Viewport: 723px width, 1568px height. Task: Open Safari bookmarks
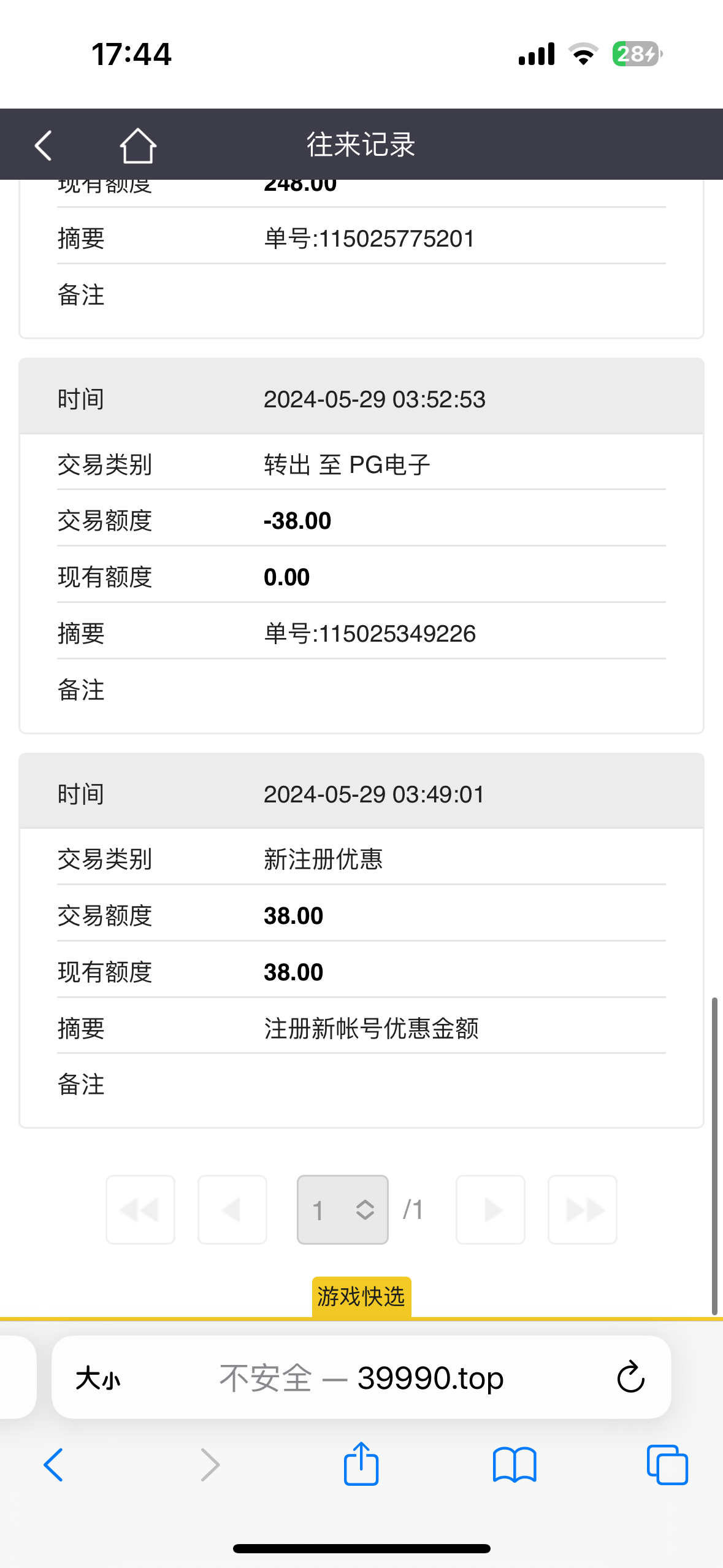[x=515, y=1464]
